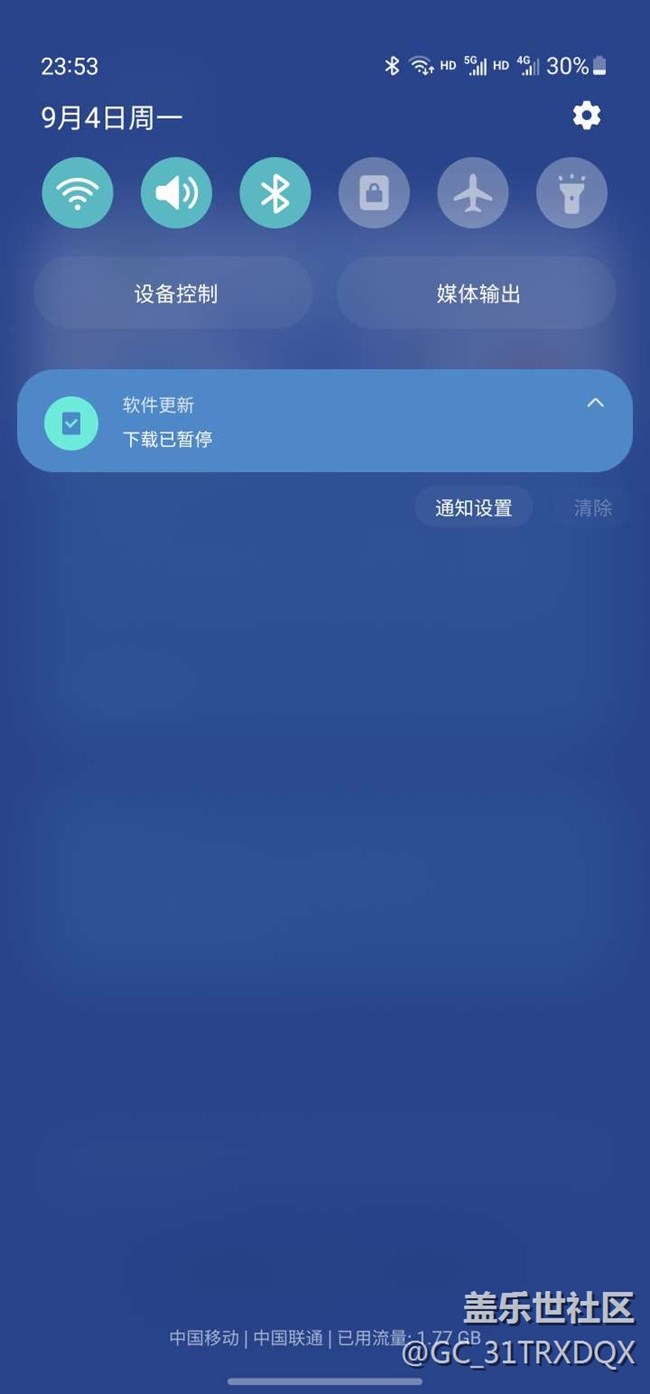Toggle the Wi-Fi quick setting
Screen dimensions: 650x1394
coord(77,193)
